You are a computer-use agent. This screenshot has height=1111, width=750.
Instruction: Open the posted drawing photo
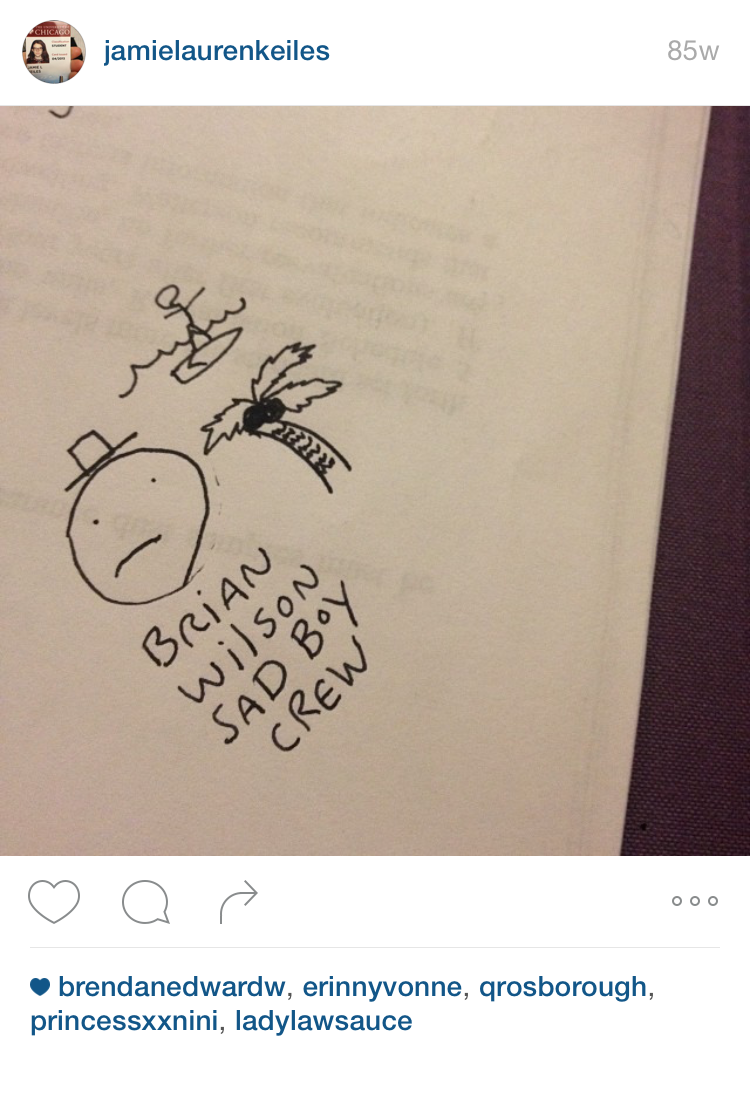click(x=375, y=480)
